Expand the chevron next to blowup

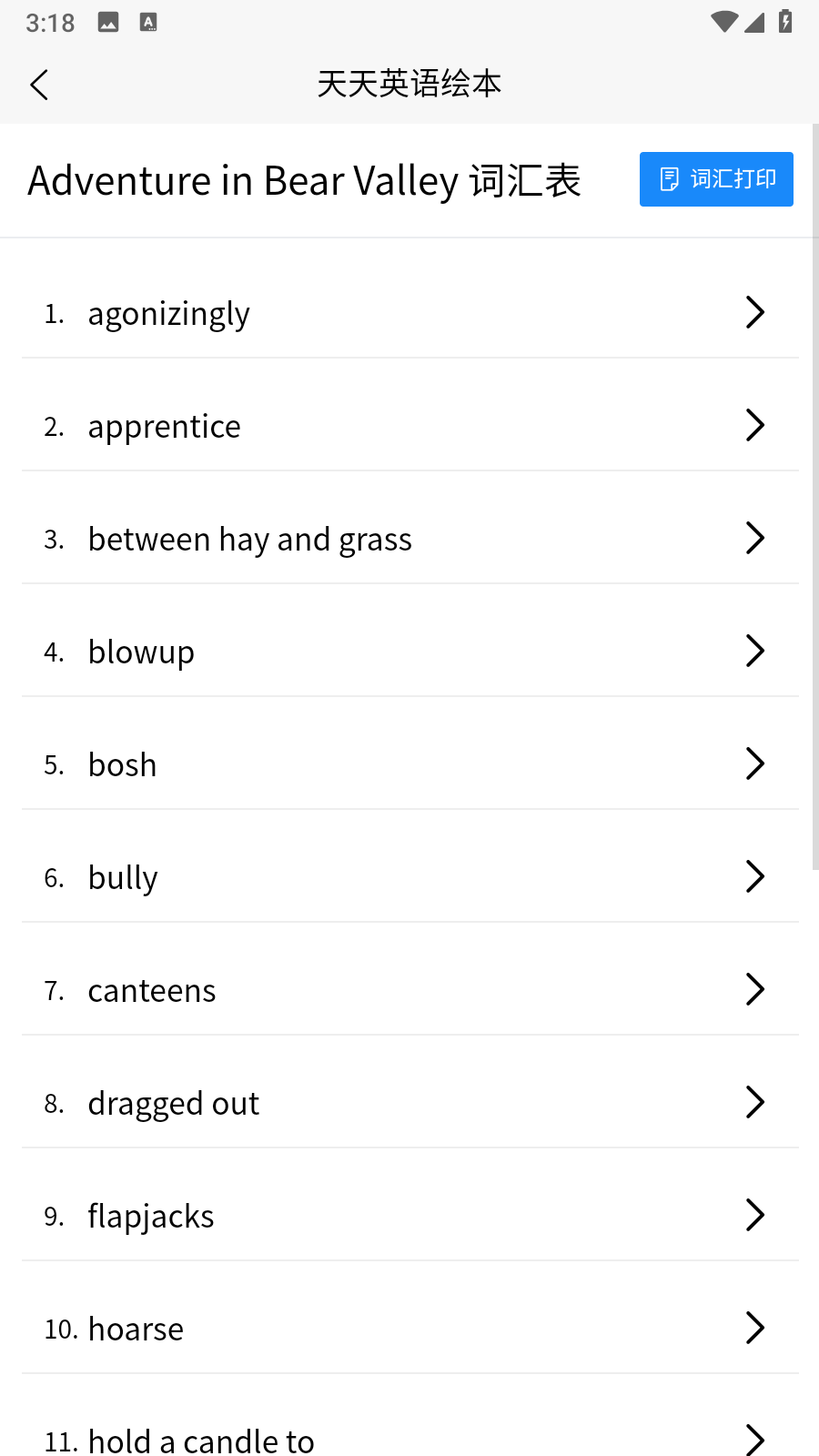pos(754,651)
